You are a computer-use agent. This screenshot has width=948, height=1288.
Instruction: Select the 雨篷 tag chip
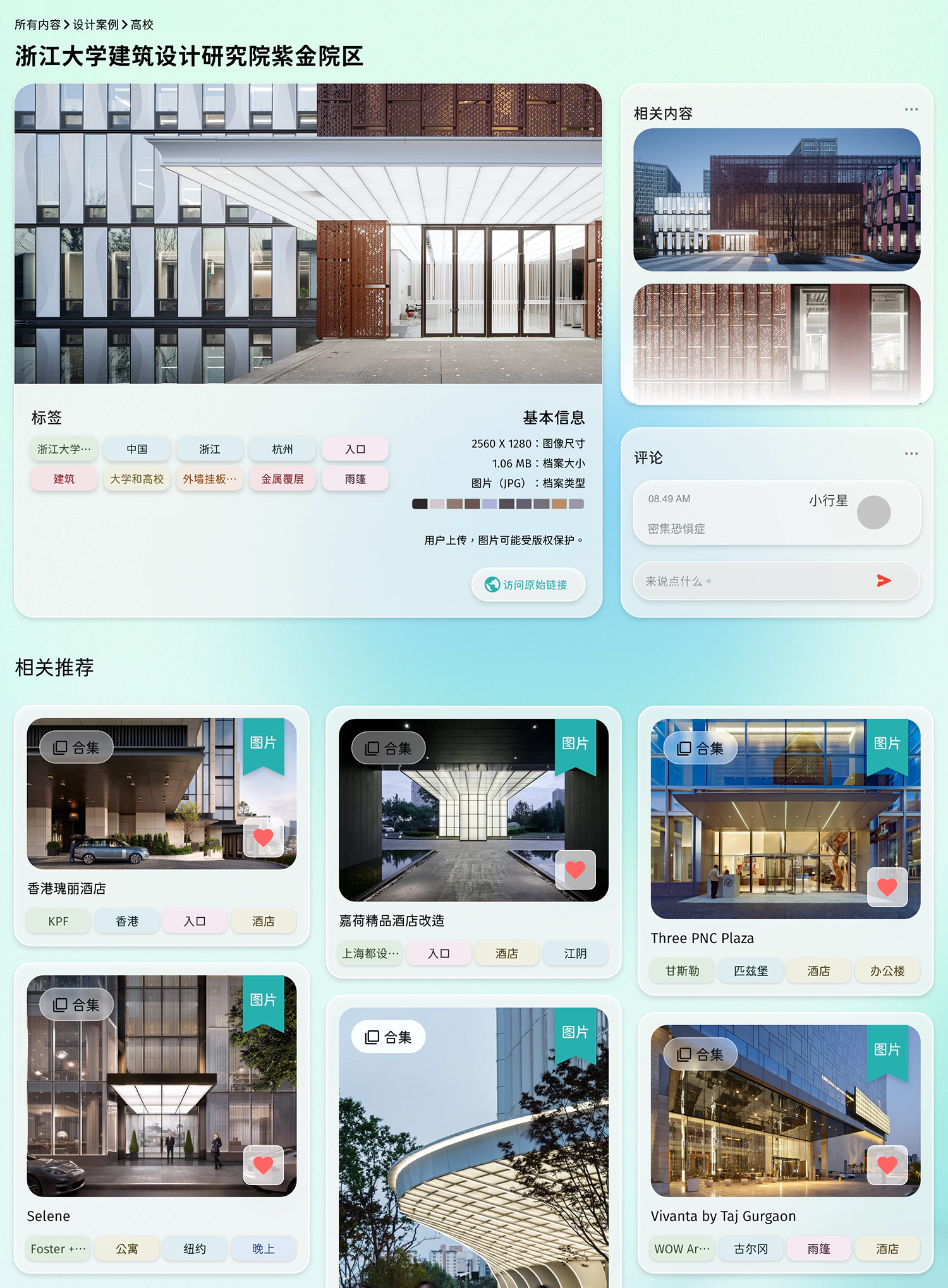pos(355,479)
